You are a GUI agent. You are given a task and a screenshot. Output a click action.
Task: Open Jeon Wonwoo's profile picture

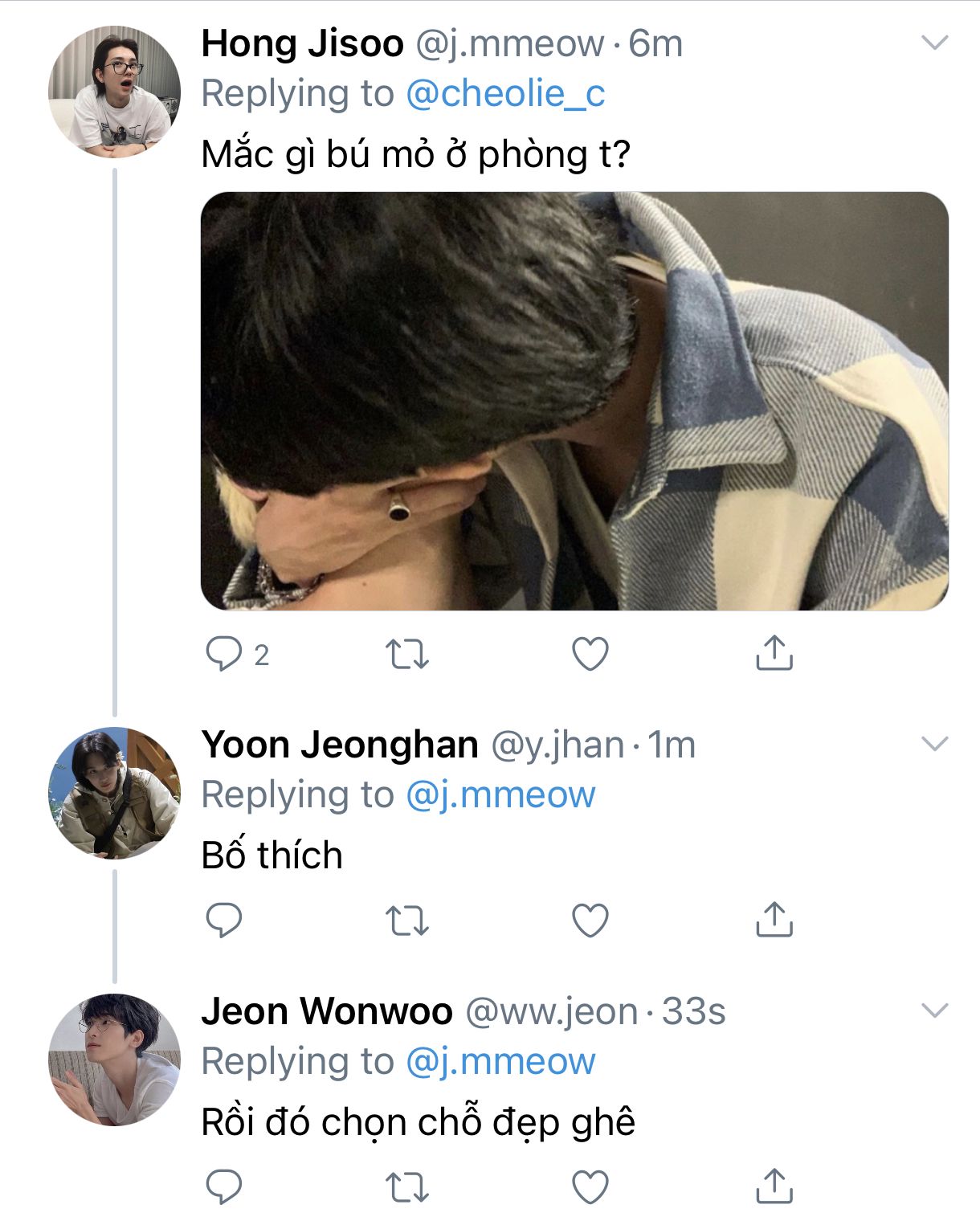coord(114,1060)
